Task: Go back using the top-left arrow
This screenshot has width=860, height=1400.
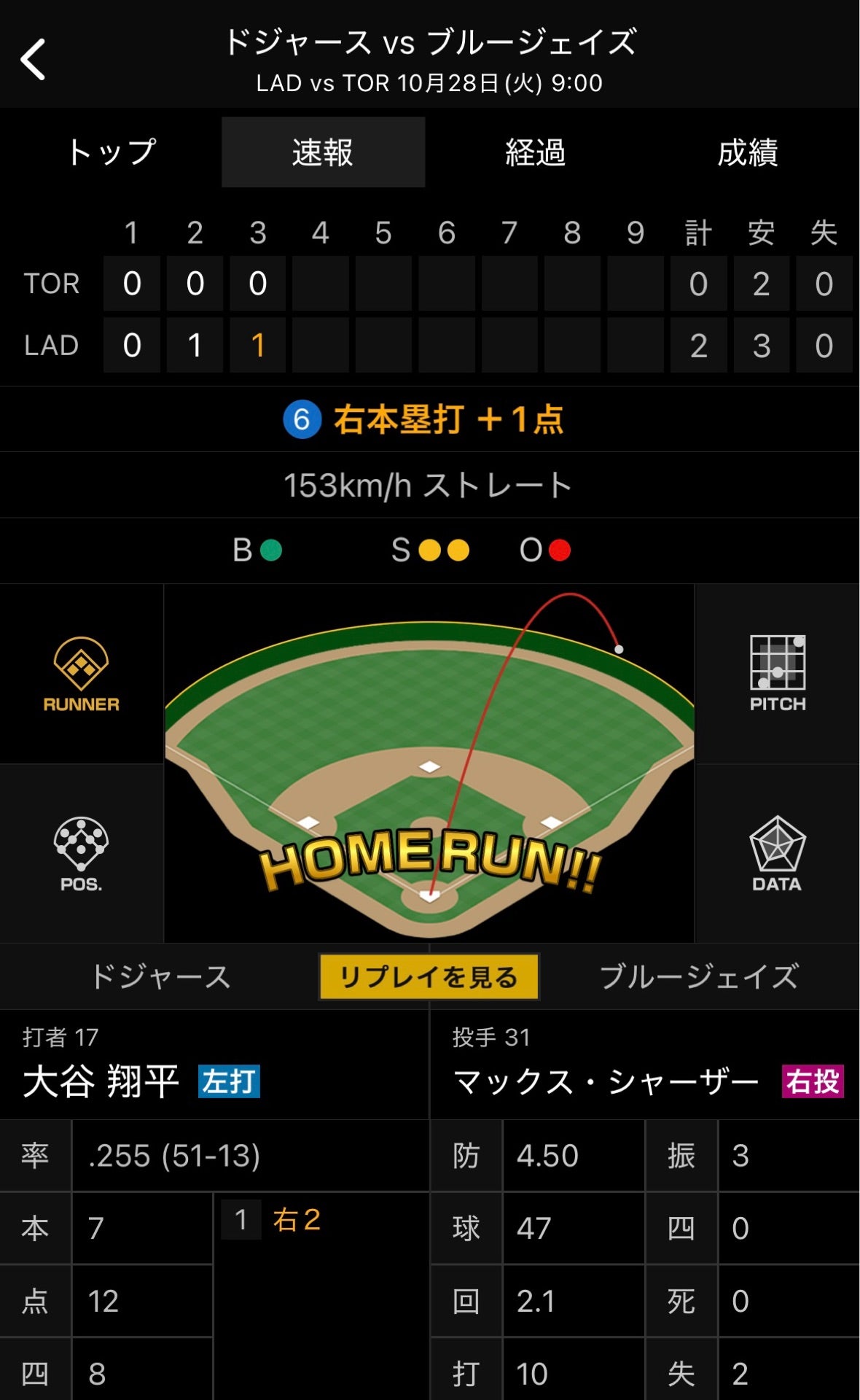Action: click(x=34, y=59)
